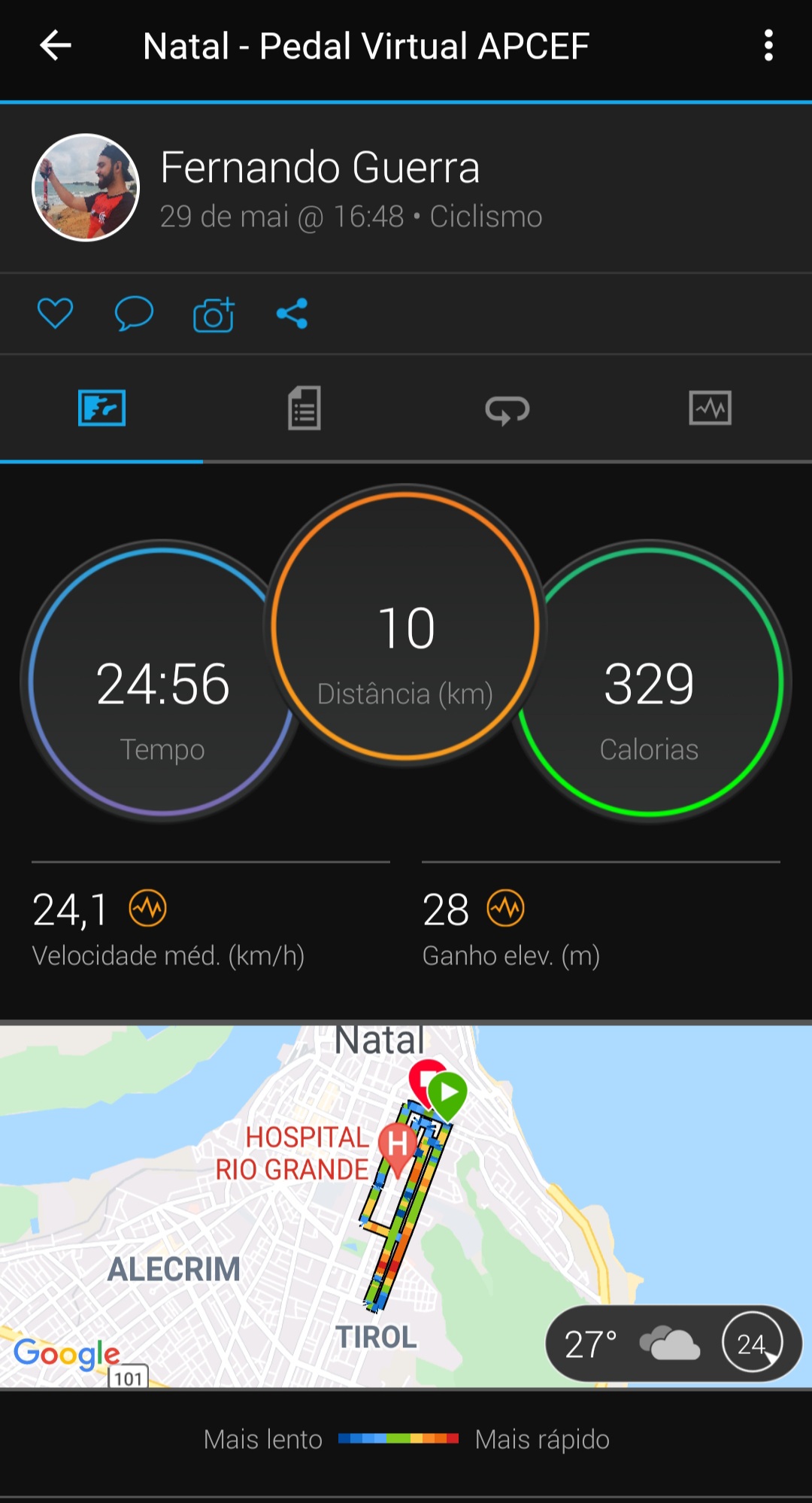Open the 27° weather details
The height and width of the screenshot is (1503, 812).
click(673, 1344)
